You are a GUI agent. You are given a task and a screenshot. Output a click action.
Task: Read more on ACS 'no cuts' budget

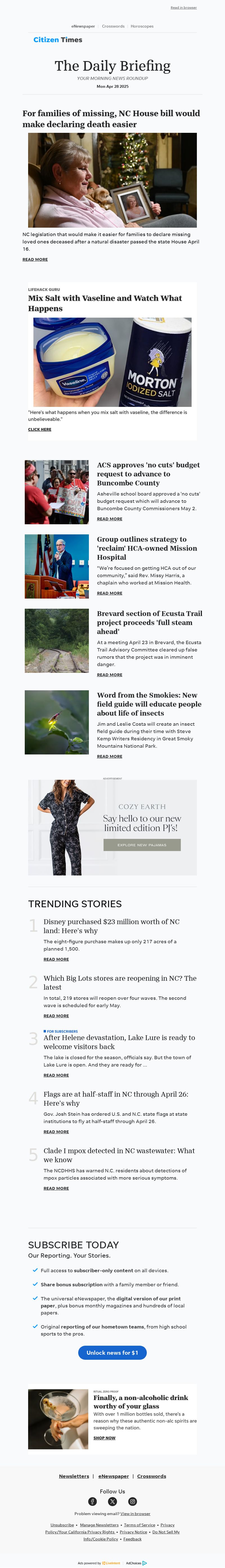click(x=109, y=519)
